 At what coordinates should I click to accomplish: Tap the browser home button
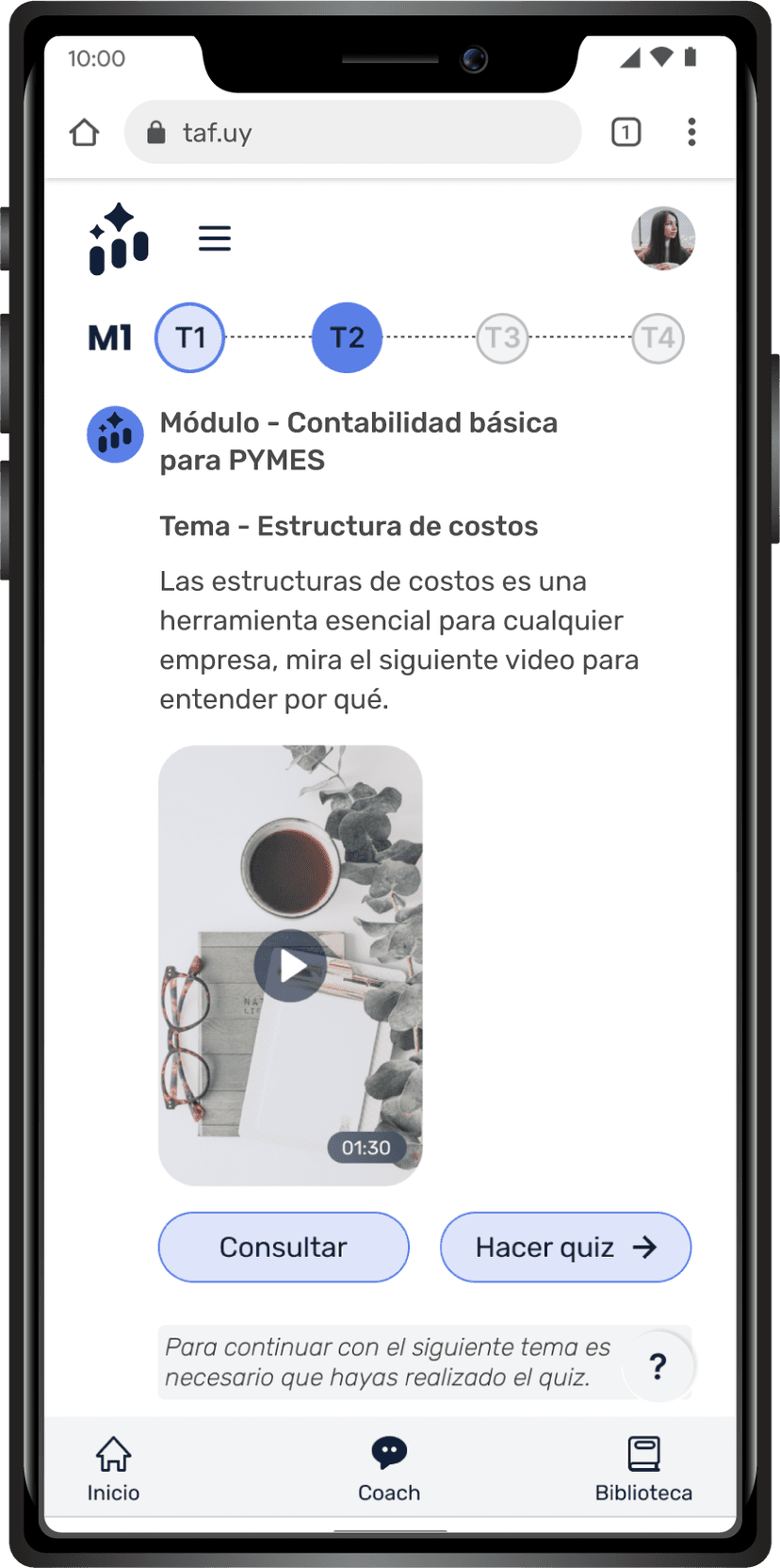85,132
